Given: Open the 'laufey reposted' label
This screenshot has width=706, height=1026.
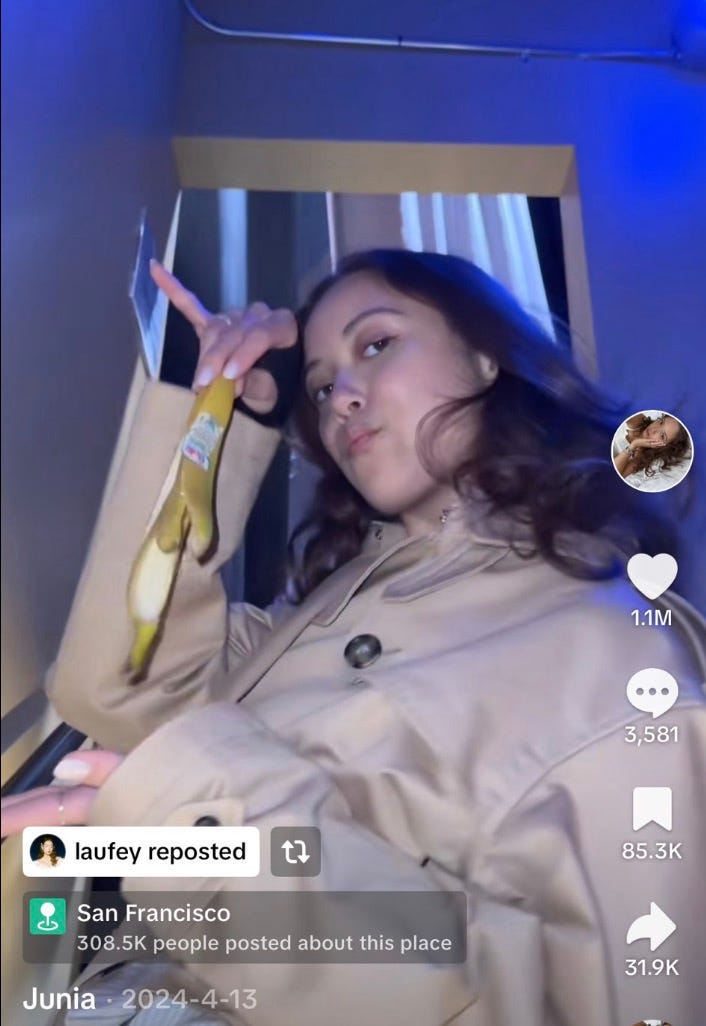Looking at the screenshot, I should [x=141, y=851].
